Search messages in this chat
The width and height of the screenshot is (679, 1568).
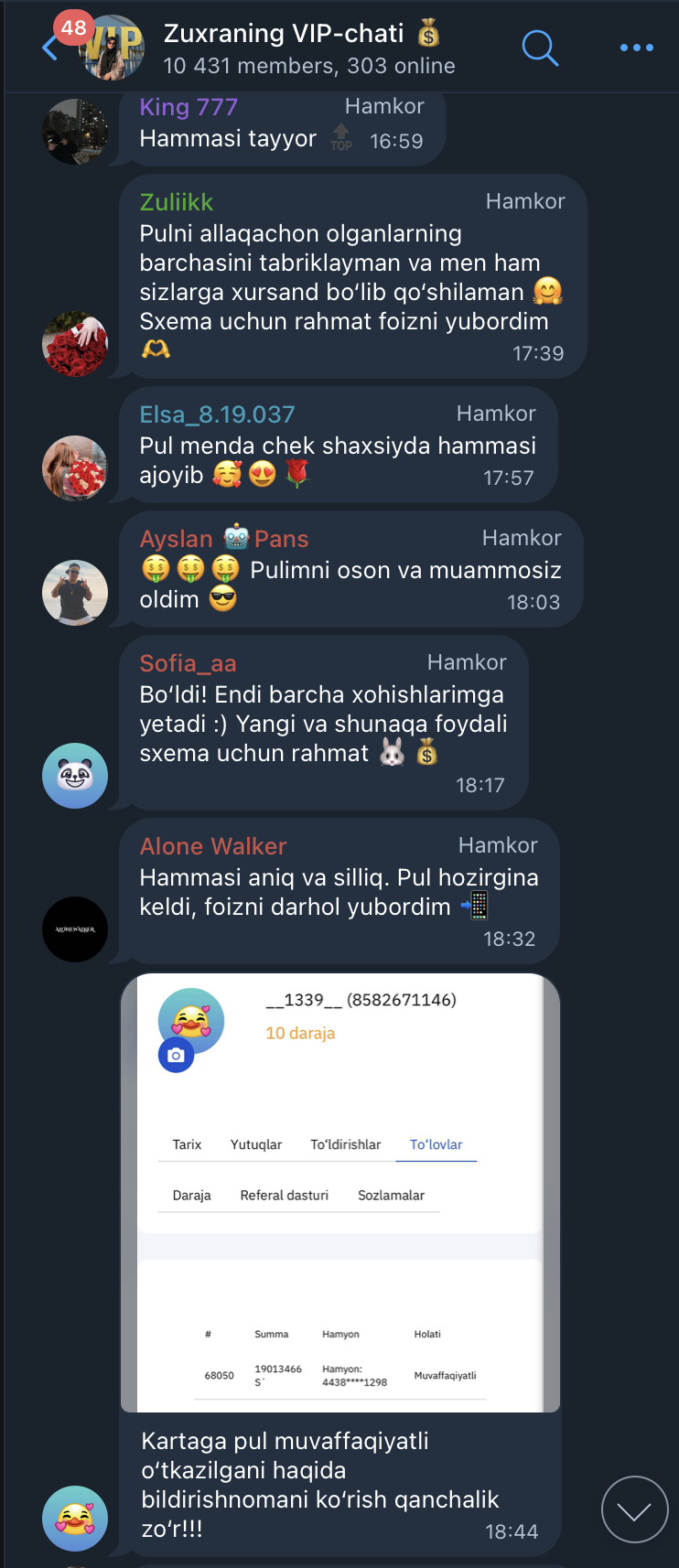pos(539,48)
